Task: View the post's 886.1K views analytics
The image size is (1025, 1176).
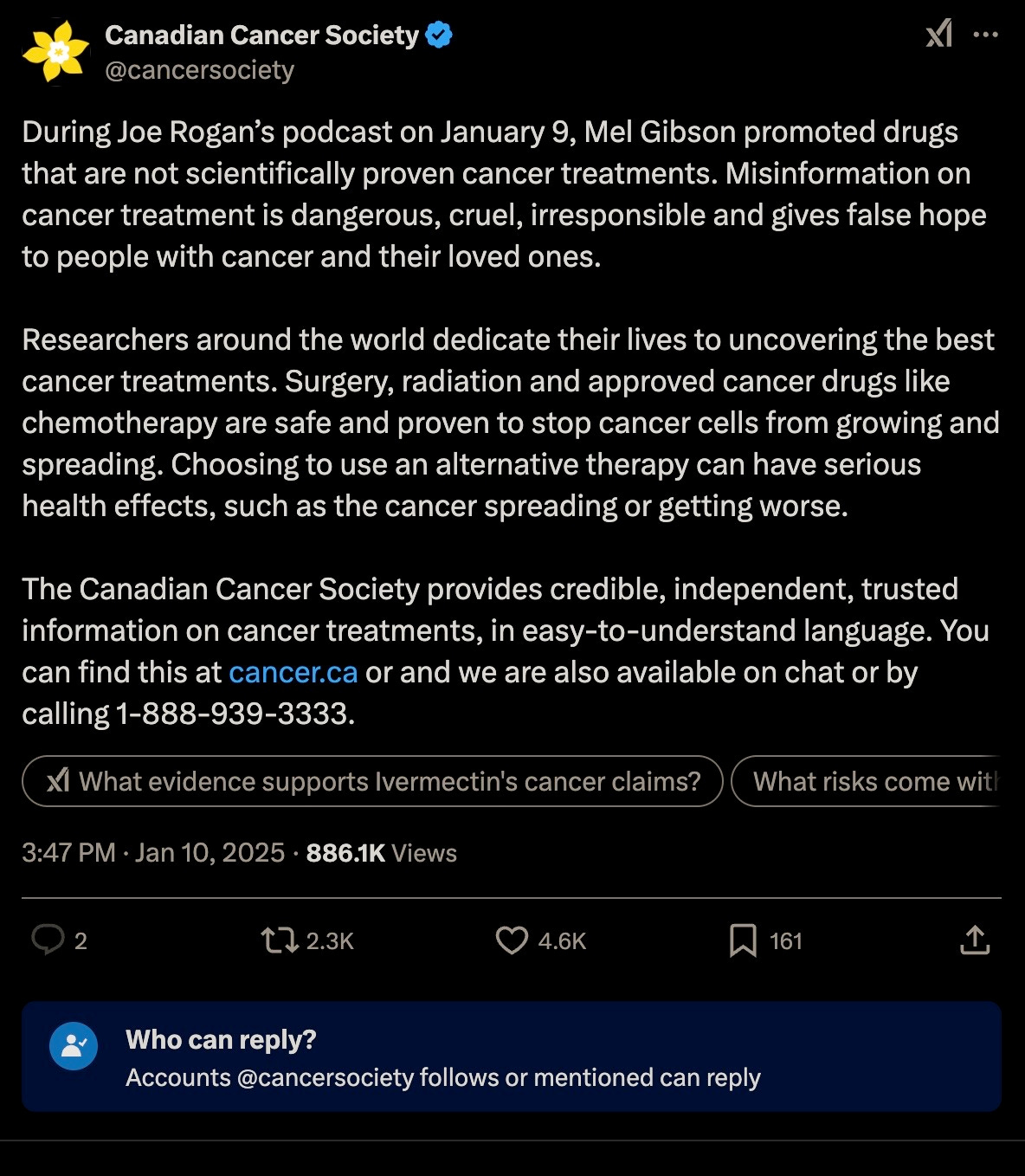Action: pos(381,853)
